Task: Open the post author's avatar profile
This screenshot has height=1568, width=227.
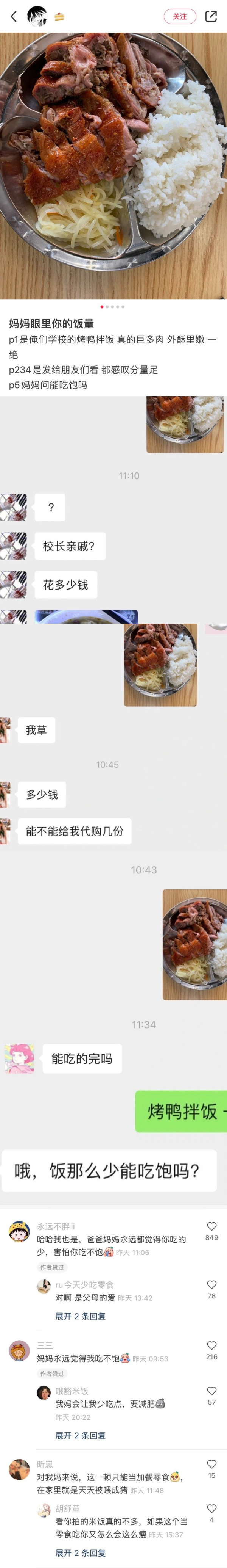Action: click(x=37, y=16)
